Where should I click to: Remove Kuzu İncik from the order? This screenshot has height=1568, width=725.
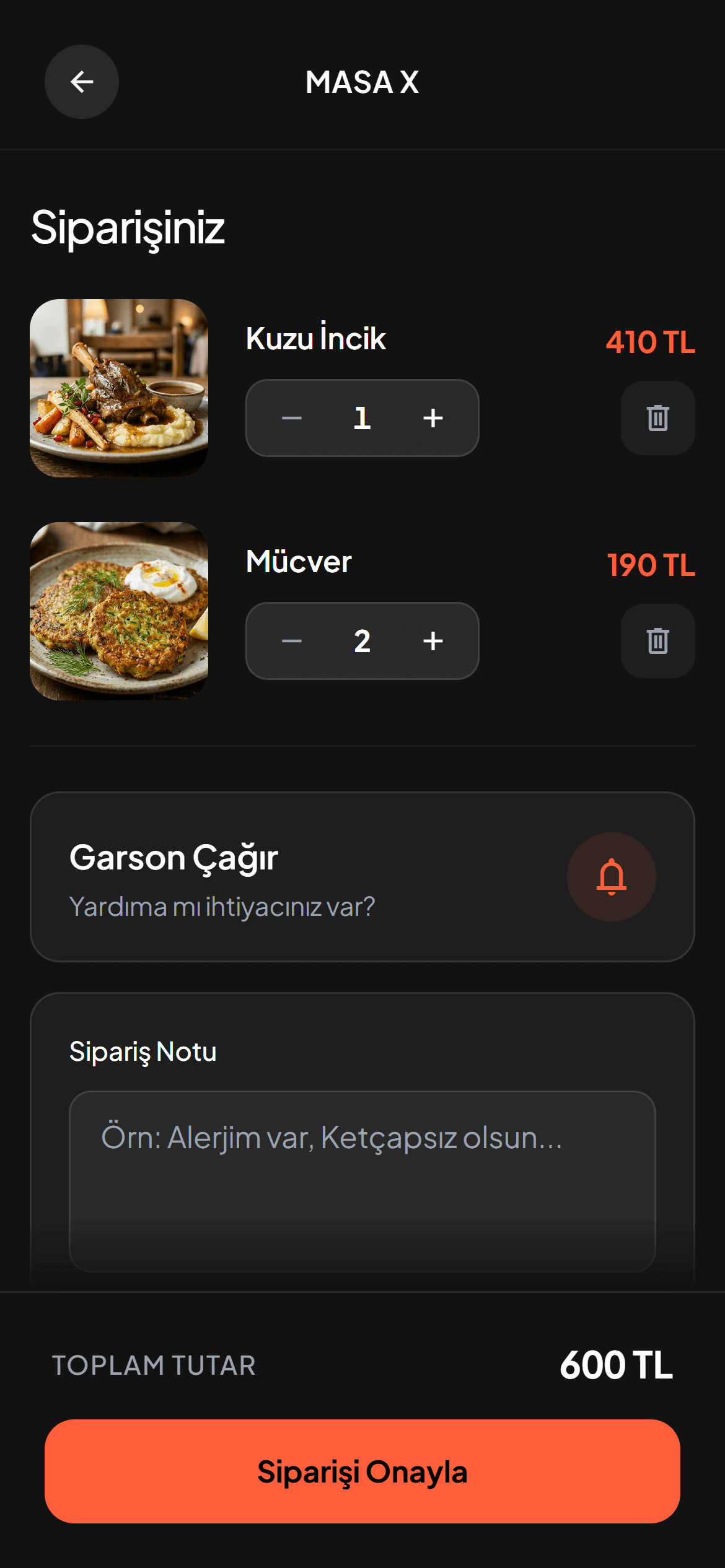(657, 419)
